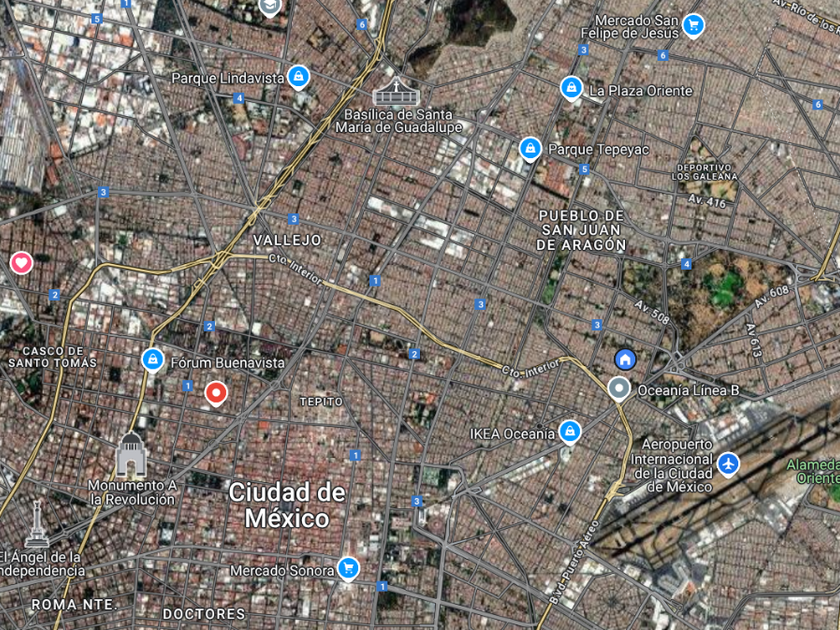The height and width of the screenshot is (630, 840).
Task: Open the Oceanía Línea B station pin
Action: coord(620,388)
